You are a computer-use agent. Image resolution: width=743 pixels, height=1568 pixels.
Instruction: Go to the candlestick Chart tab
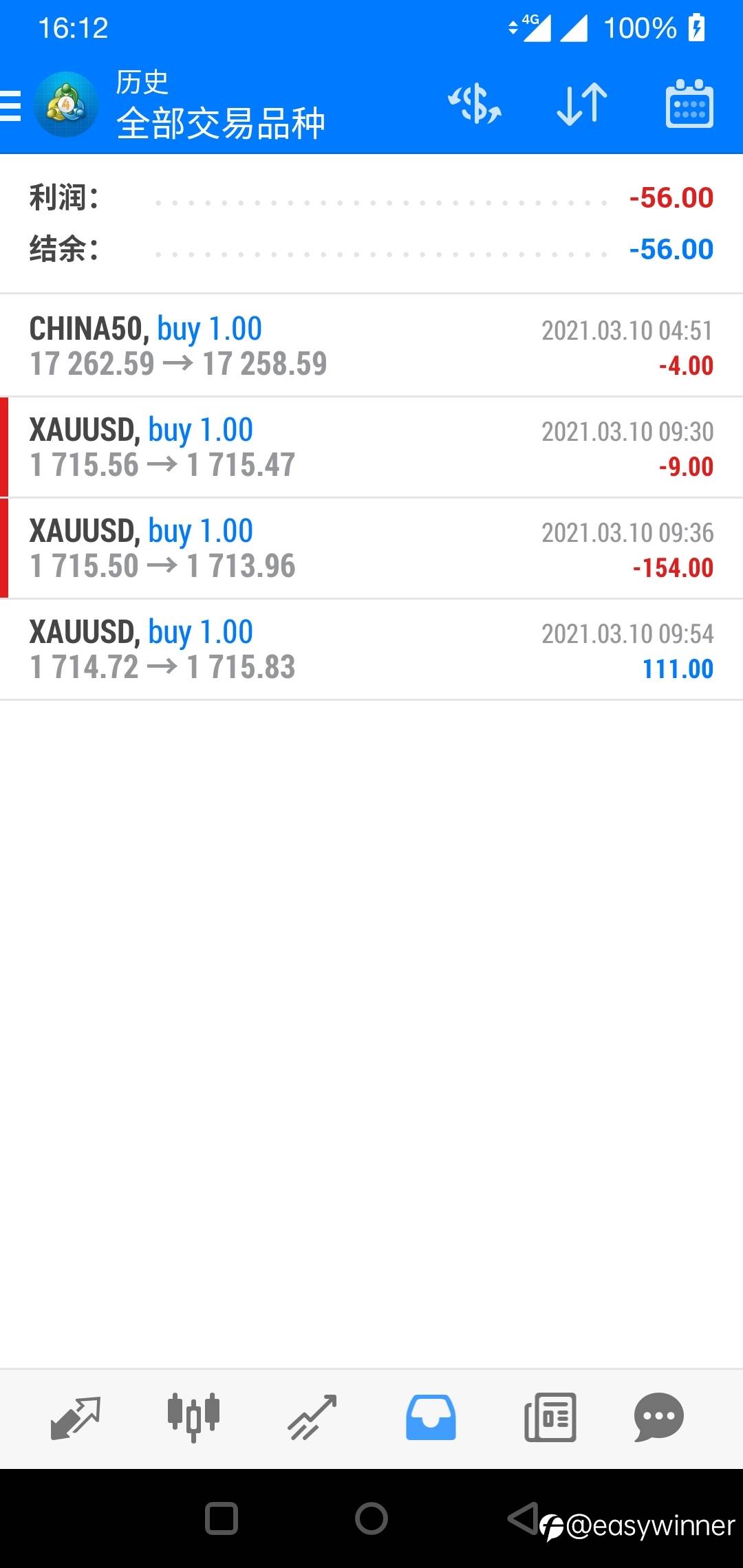point(193,1417)
